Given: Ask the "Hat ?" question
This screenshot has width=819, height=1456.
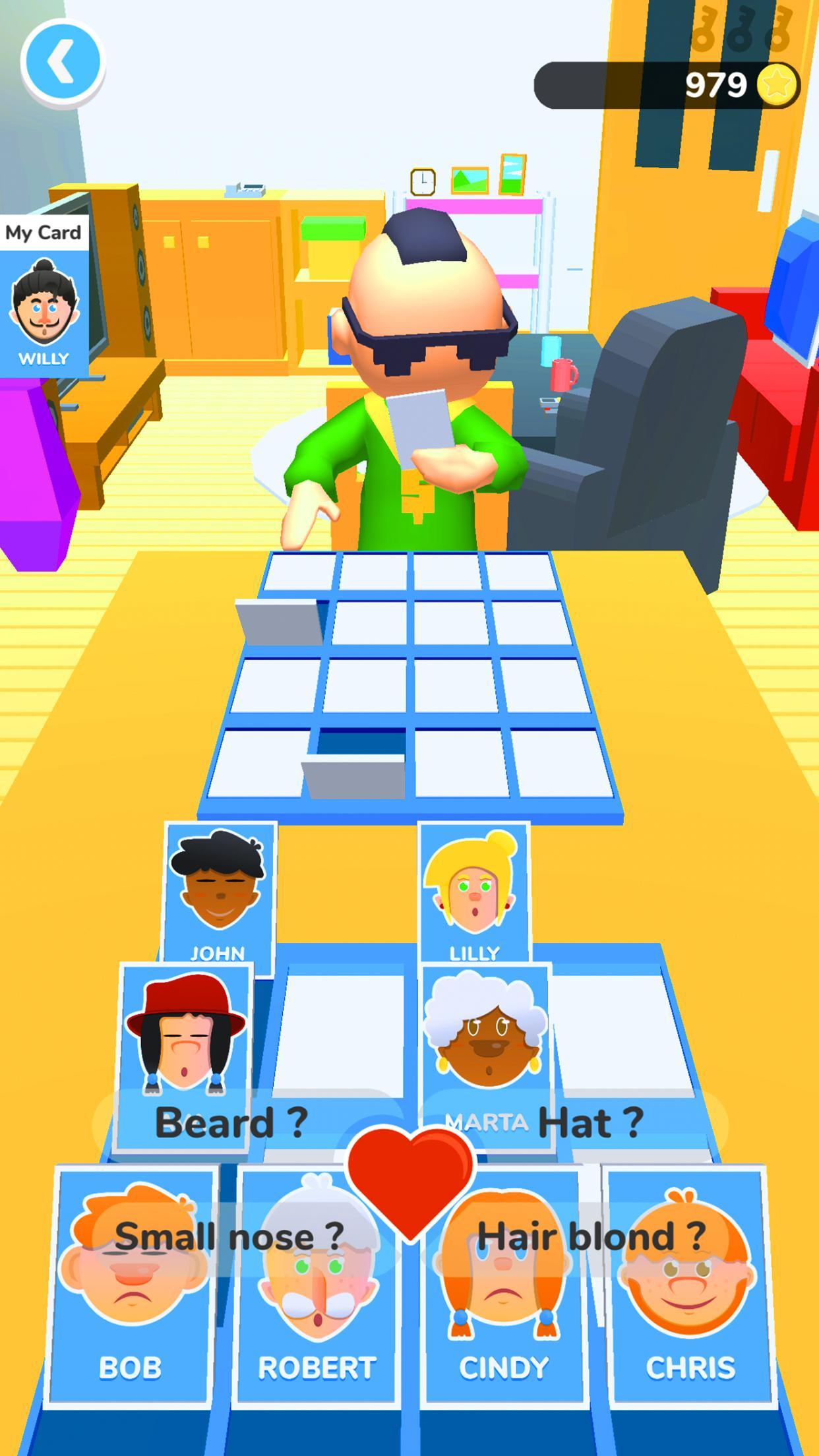Looking at the screenshot, I should click(x=590, y=1122).
